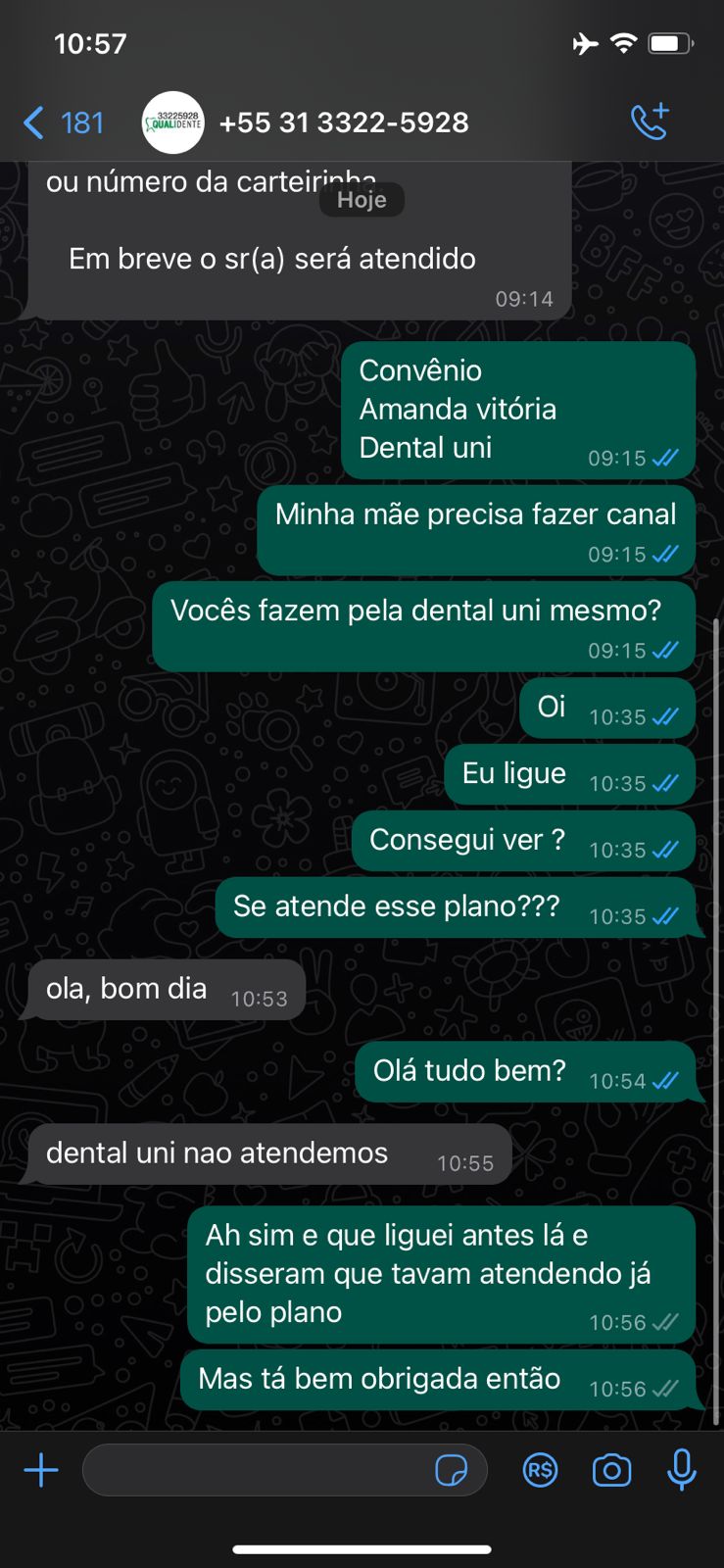Open the R$ payment option

point(540,1470)
